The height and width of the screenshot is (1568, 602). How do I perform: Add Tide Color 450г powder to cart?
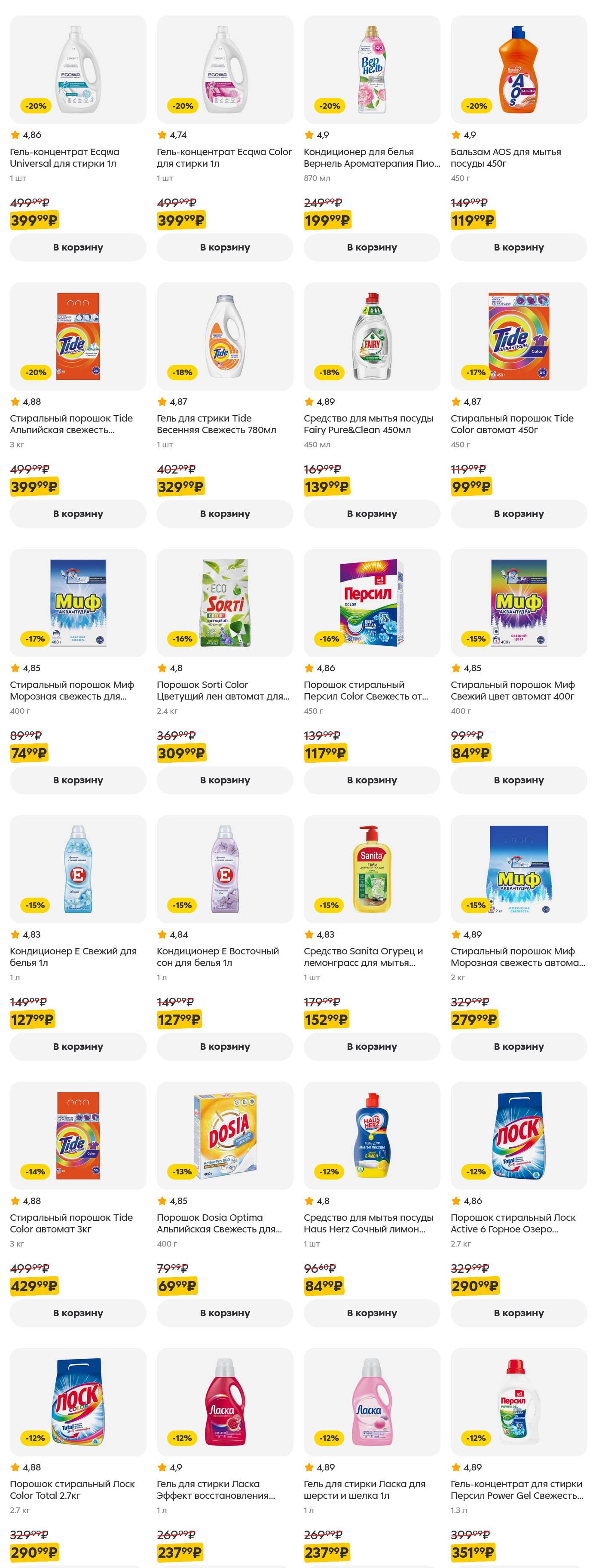coord(519,513)
